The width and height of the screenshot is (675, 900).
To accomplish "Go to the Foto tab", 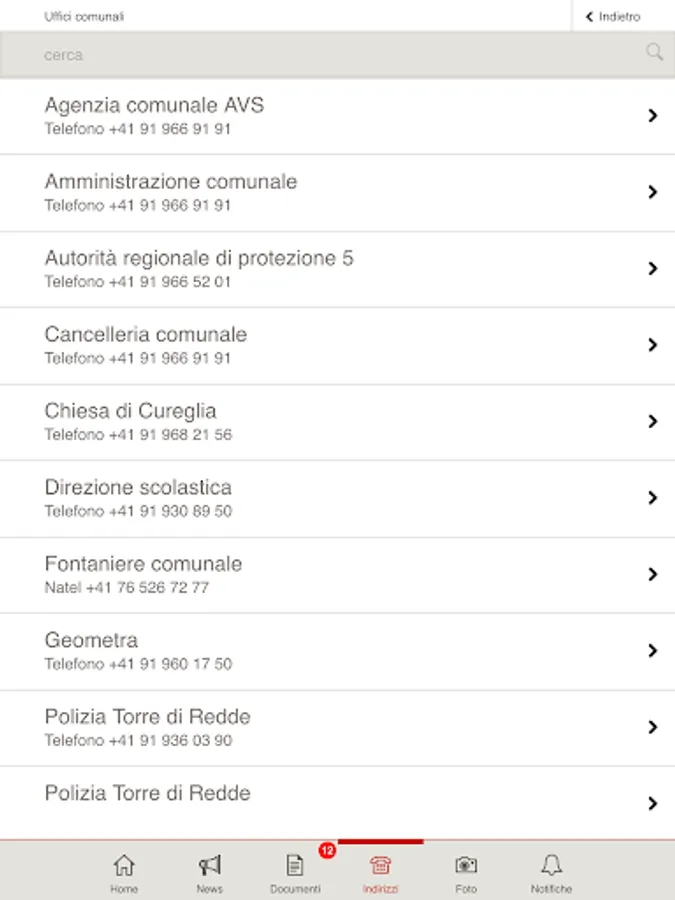I will pyautogui.click(x=465, y=872).
